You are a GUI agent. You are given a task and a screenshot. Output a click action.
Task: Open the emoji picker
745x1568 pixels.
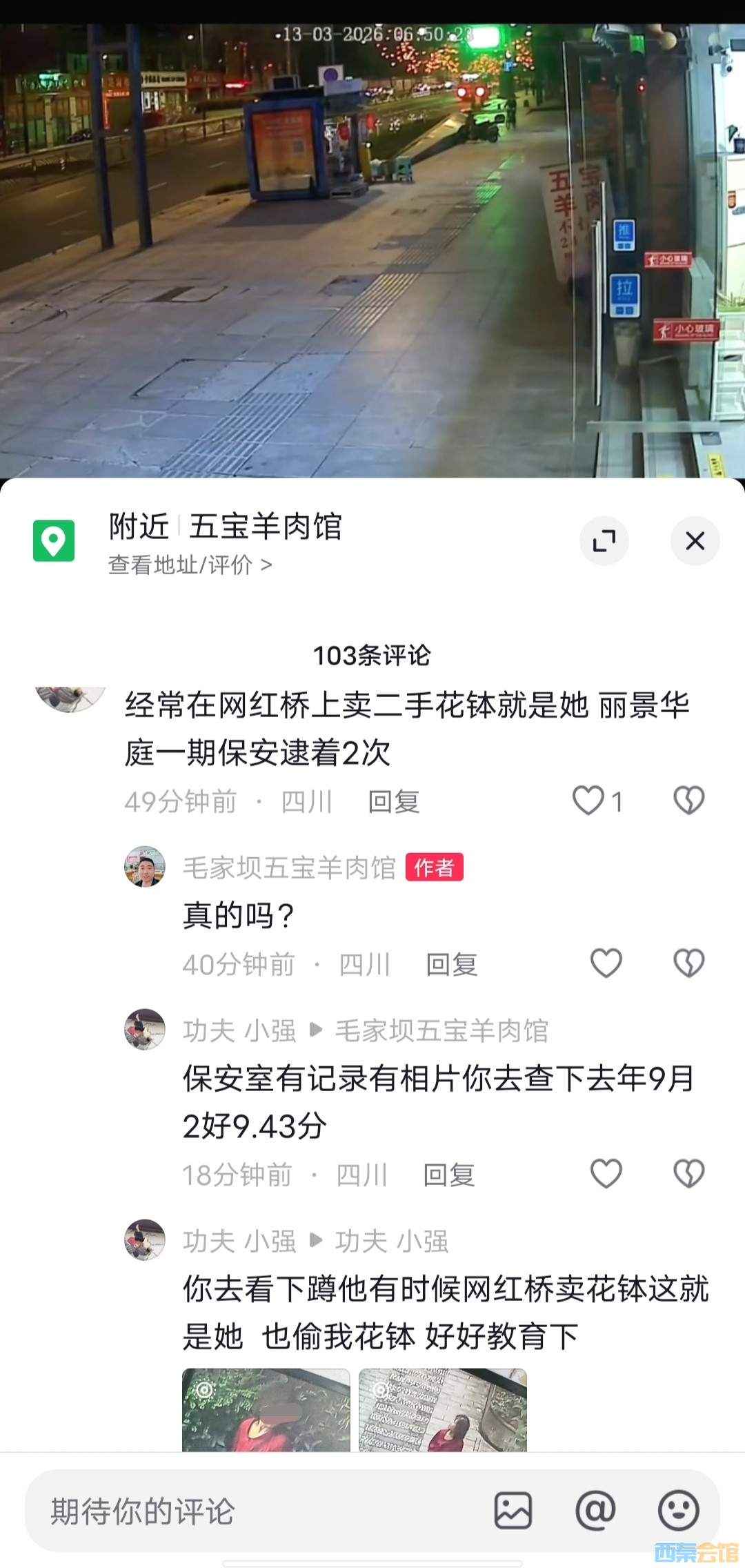(x=678, y=1511)
